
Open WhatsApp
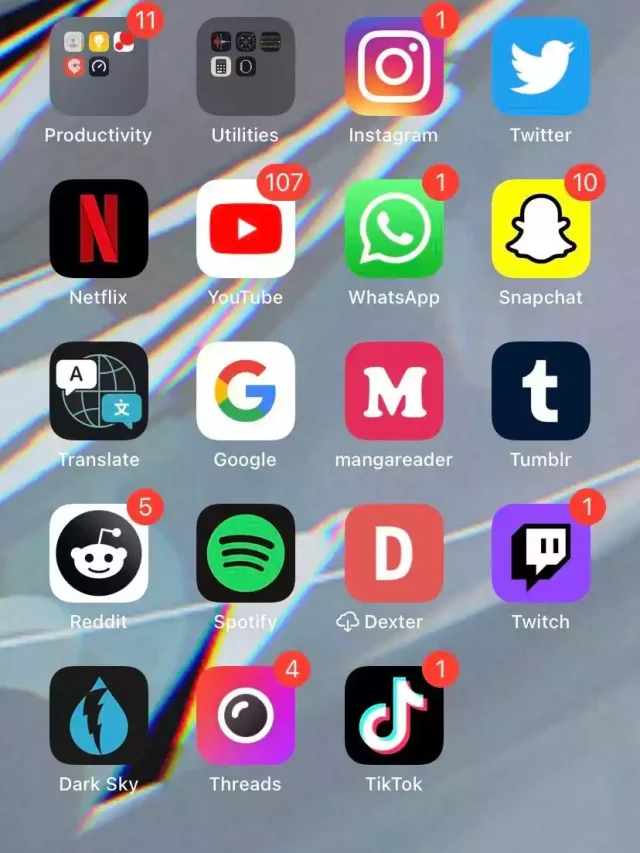click(x=393, y=229)
